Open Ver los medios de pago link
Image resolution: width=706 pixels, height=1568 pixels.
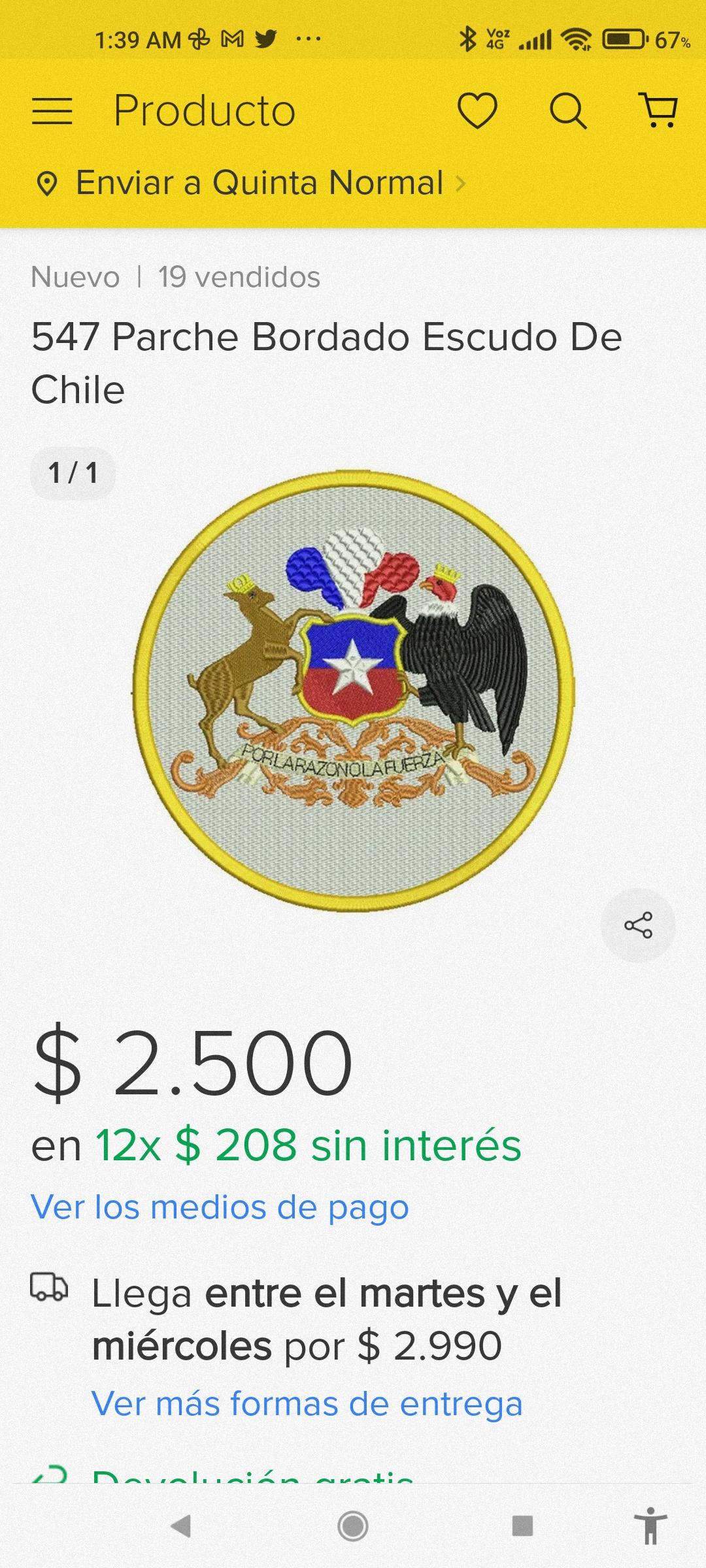point(220,1207)
